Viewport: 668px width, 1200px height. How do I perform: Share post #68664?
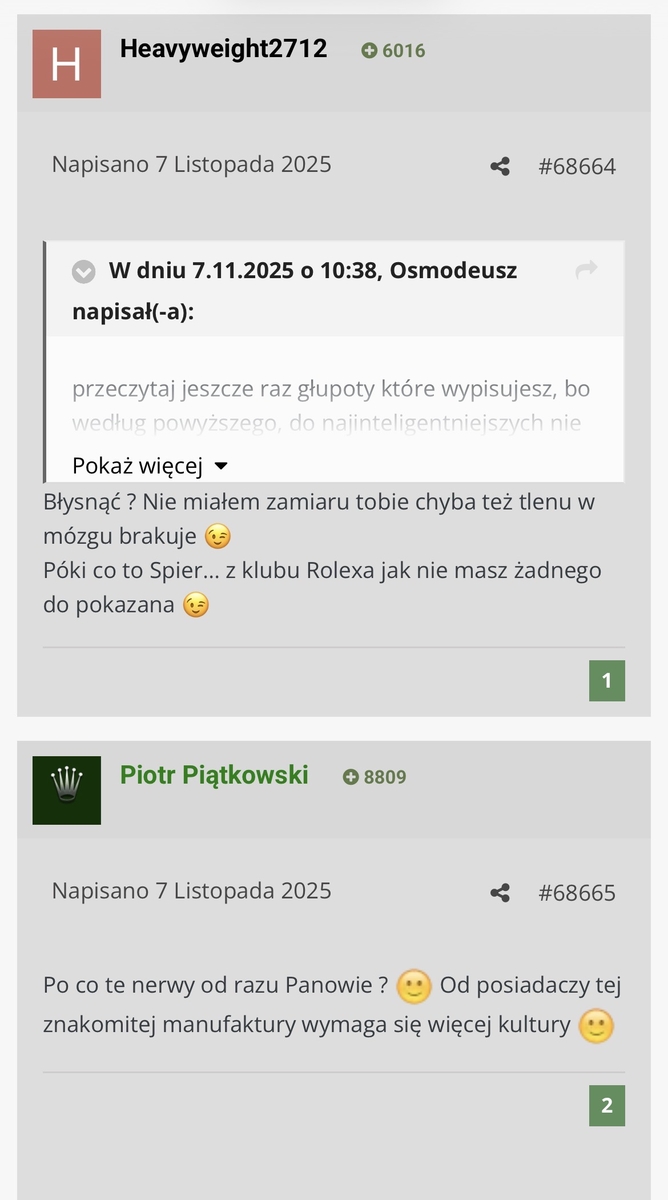pos(500,167)
